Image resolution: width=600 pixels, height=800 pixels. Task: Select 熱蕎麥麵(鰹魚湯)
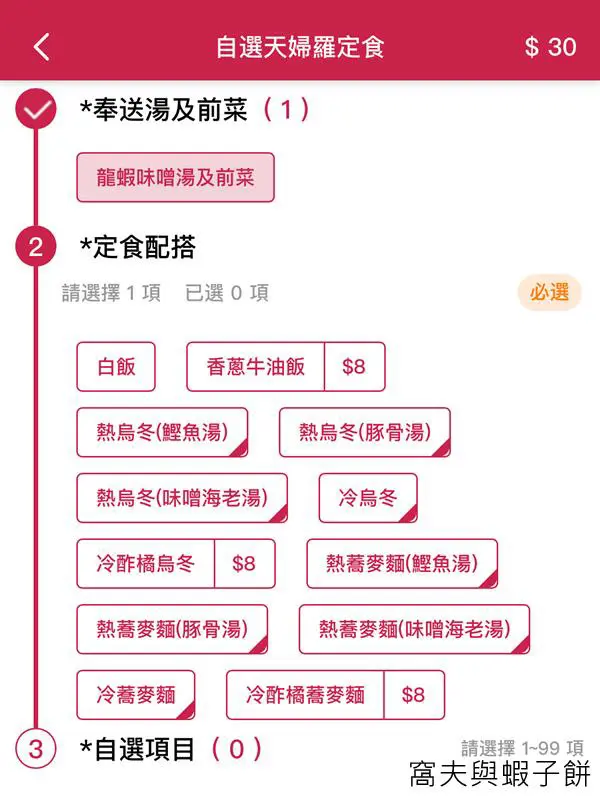pyautogui.click(x=401, y=564)
